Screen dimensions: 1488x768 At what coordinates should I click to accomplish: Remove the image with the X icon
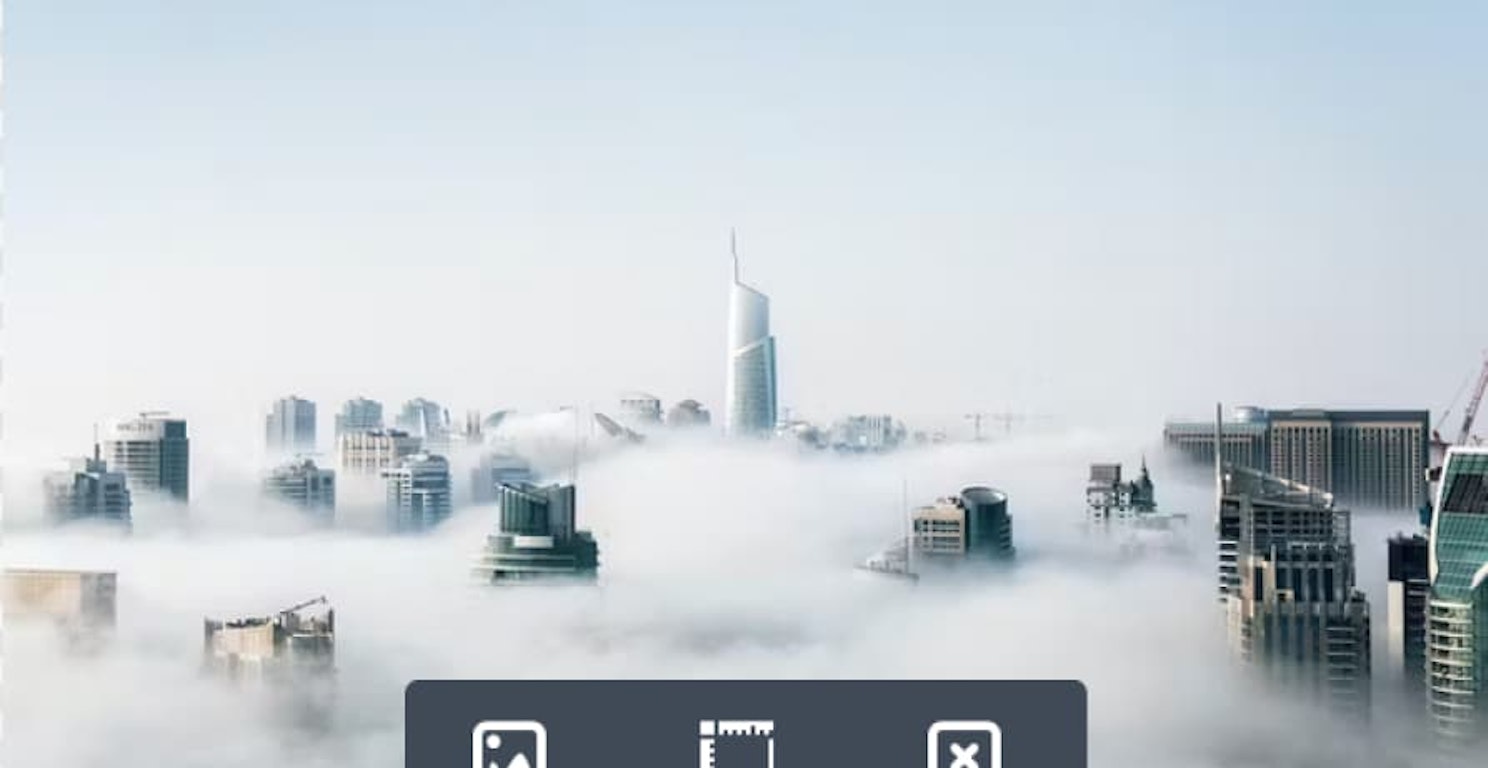pos(964,746)
